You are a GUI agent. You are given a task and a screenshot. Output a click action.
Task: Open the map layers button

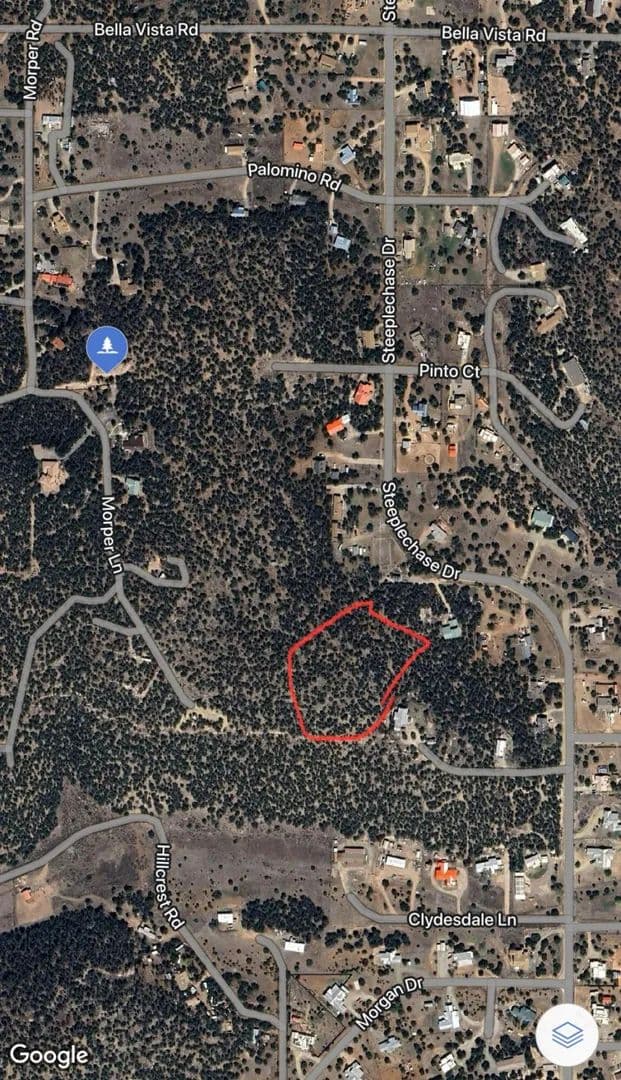click(567, 1034)
